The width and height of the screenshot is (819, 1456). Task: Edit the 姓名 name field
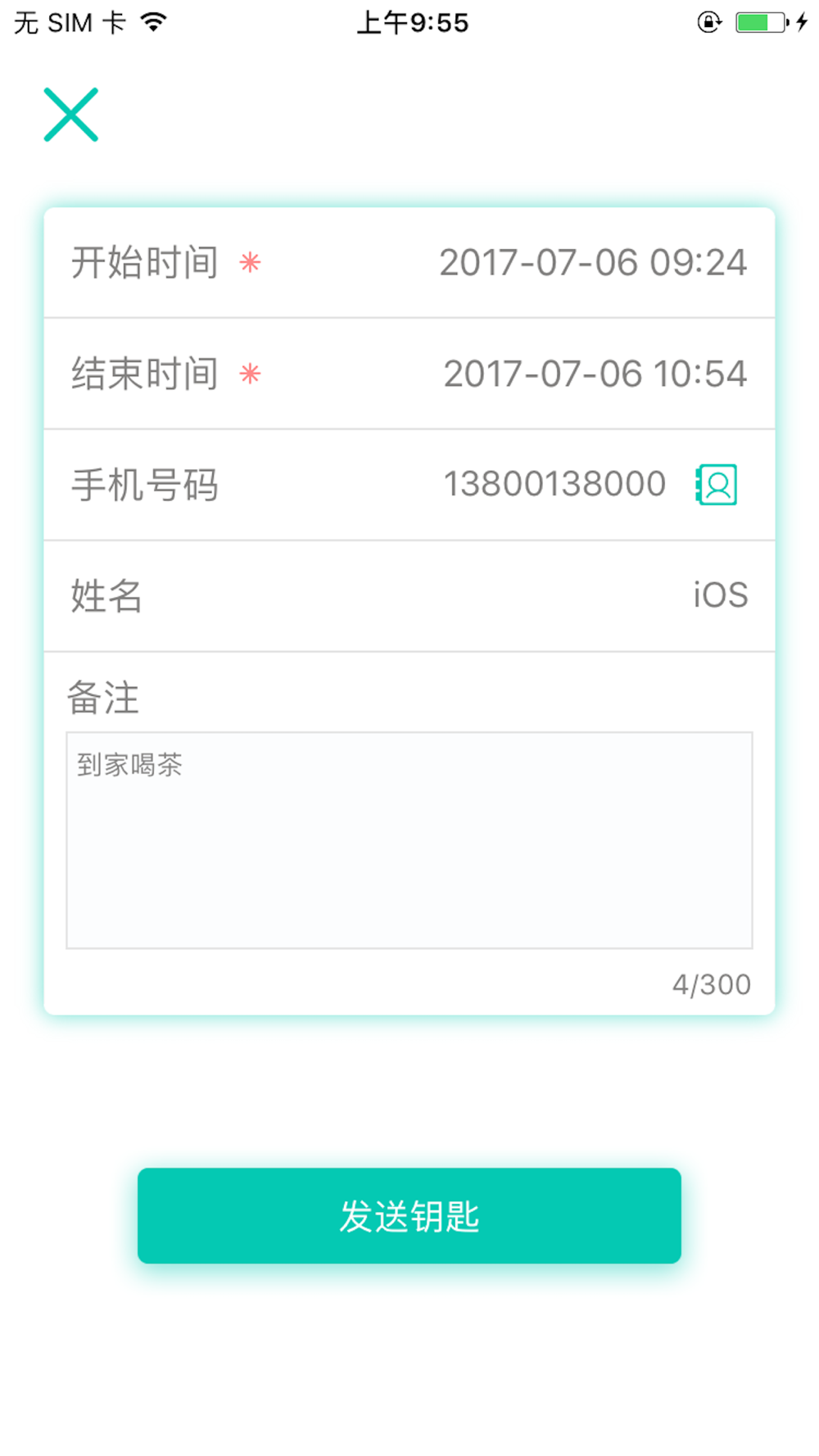[409, 595]
